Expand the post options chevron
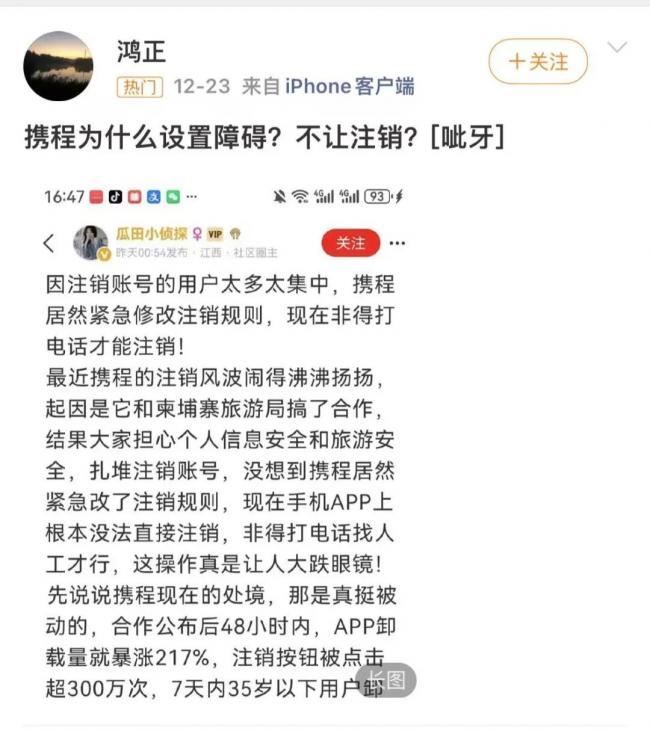The width and height of the screenshot is (650, 731). click(618, 47)
